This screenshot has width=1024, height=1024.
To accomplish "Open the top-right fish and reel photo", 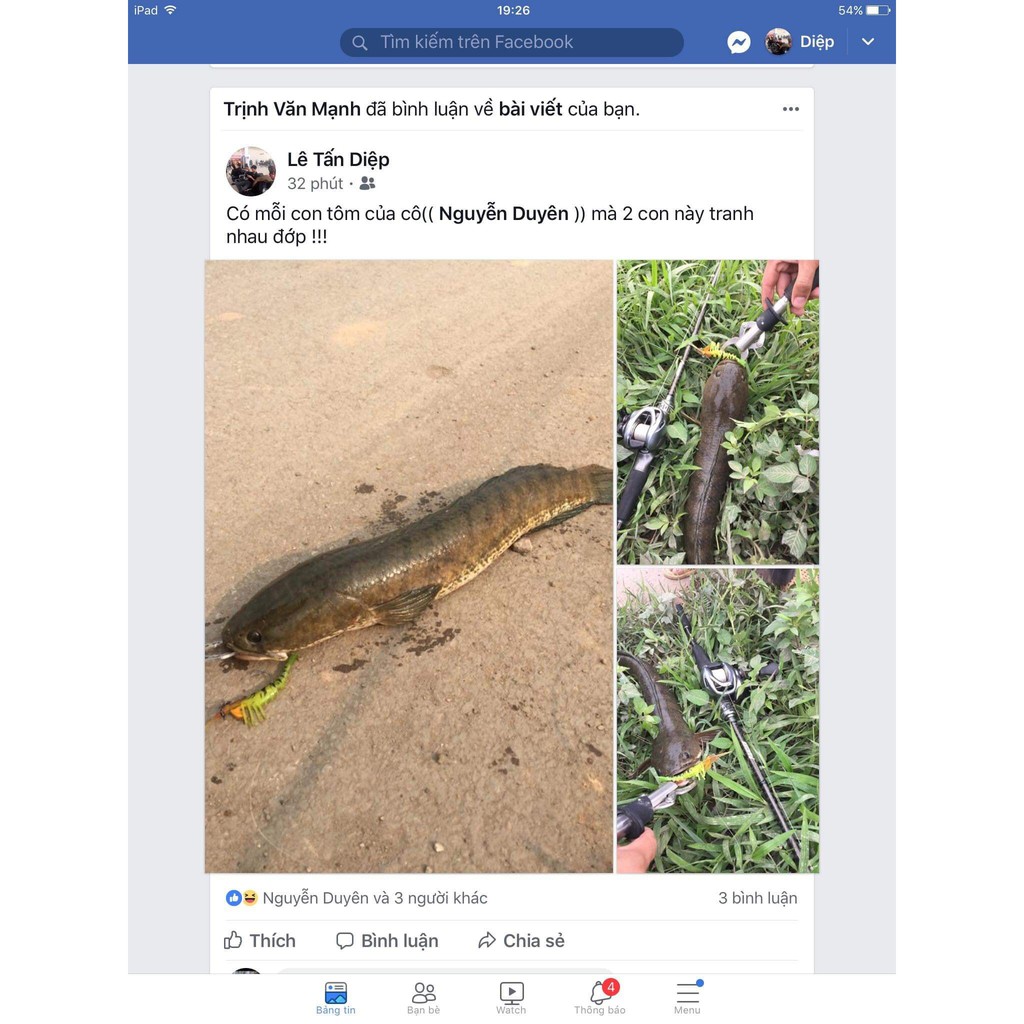I will [717, 412].
